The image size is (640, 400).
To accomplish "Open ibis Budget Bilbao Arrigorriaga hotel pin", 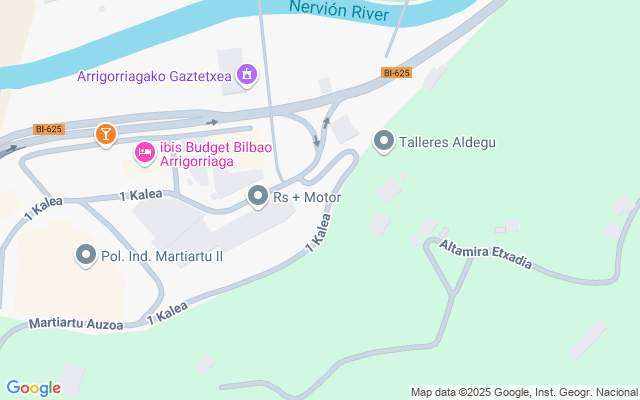I will pyautogui.click(x=144, y=151).
